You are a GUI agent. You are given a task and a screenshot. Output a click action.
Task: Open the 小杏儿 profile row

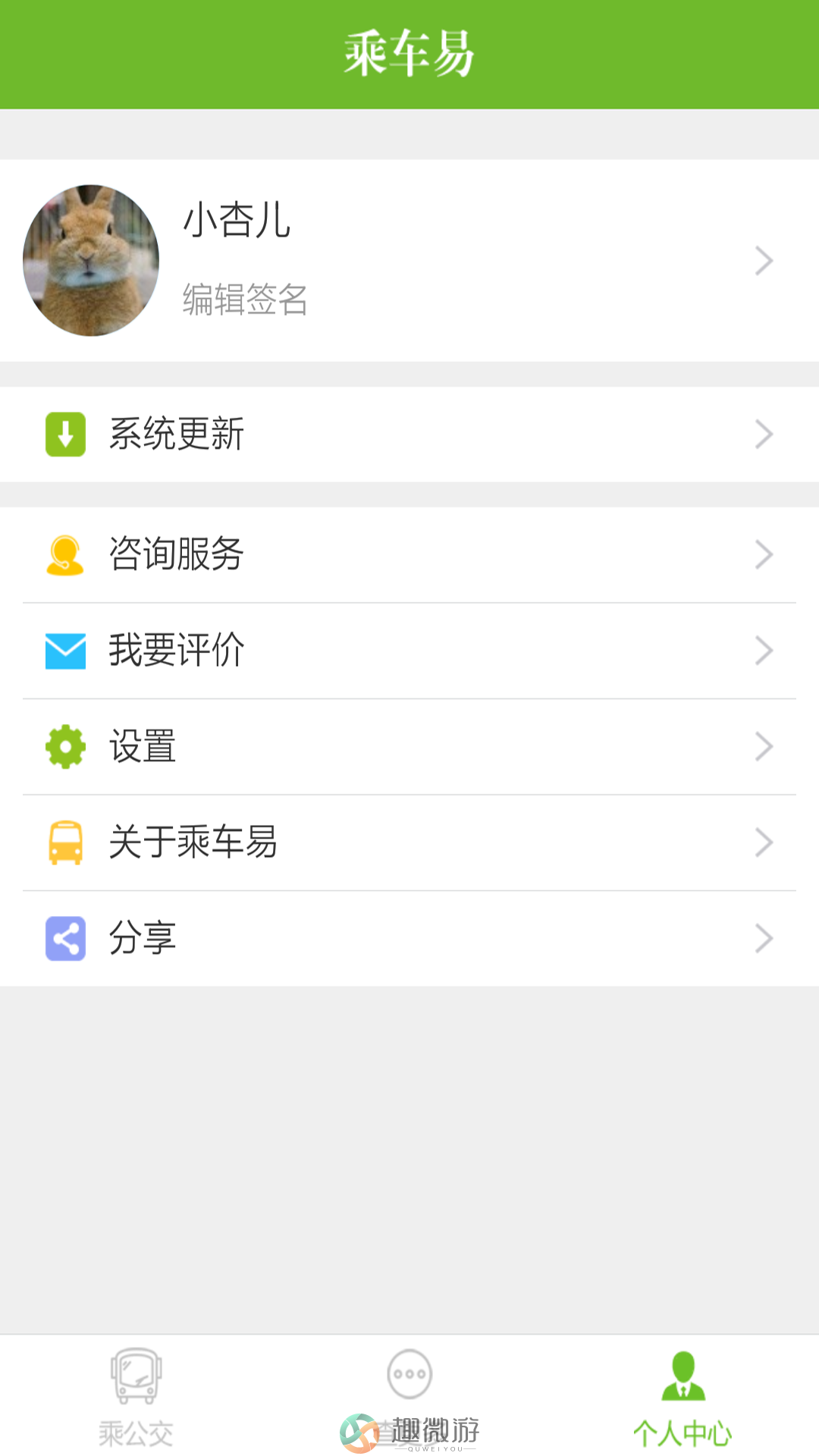tap(409, 260)
